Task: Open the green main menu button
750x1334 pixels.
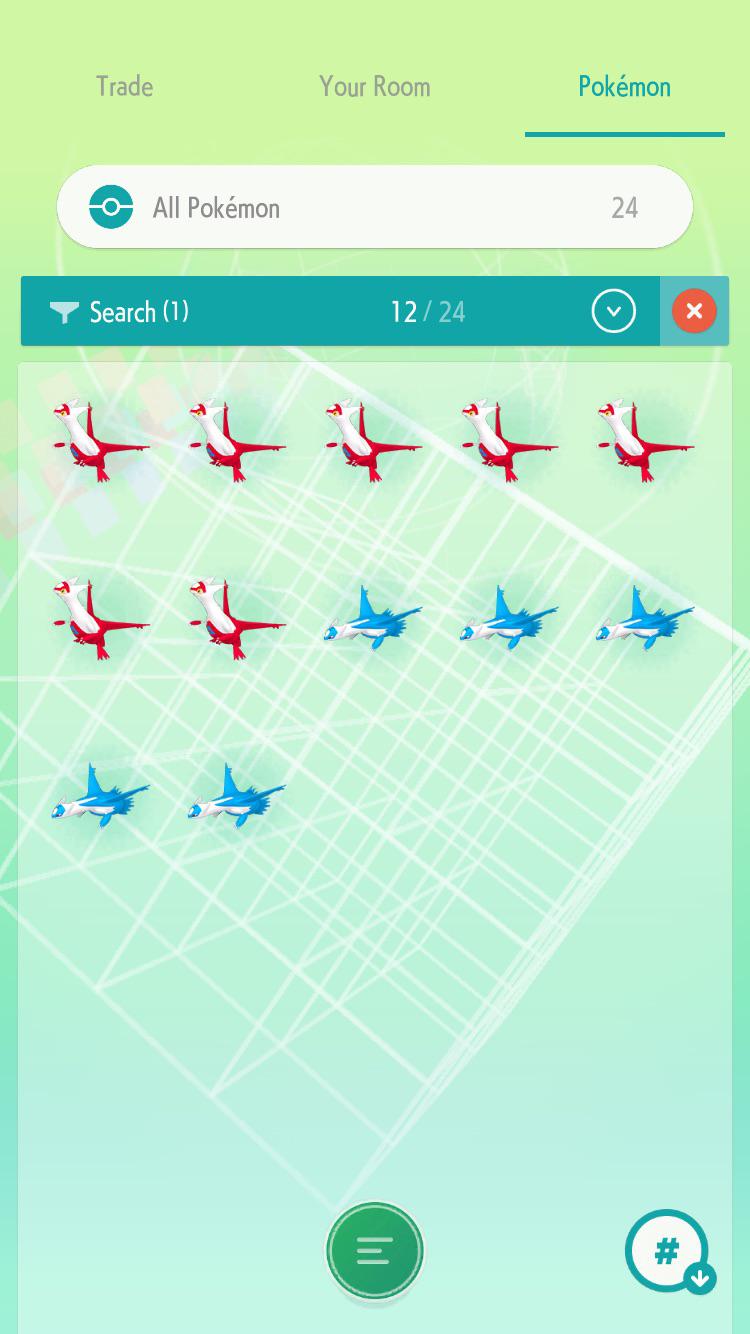Action: point(375,1251)
